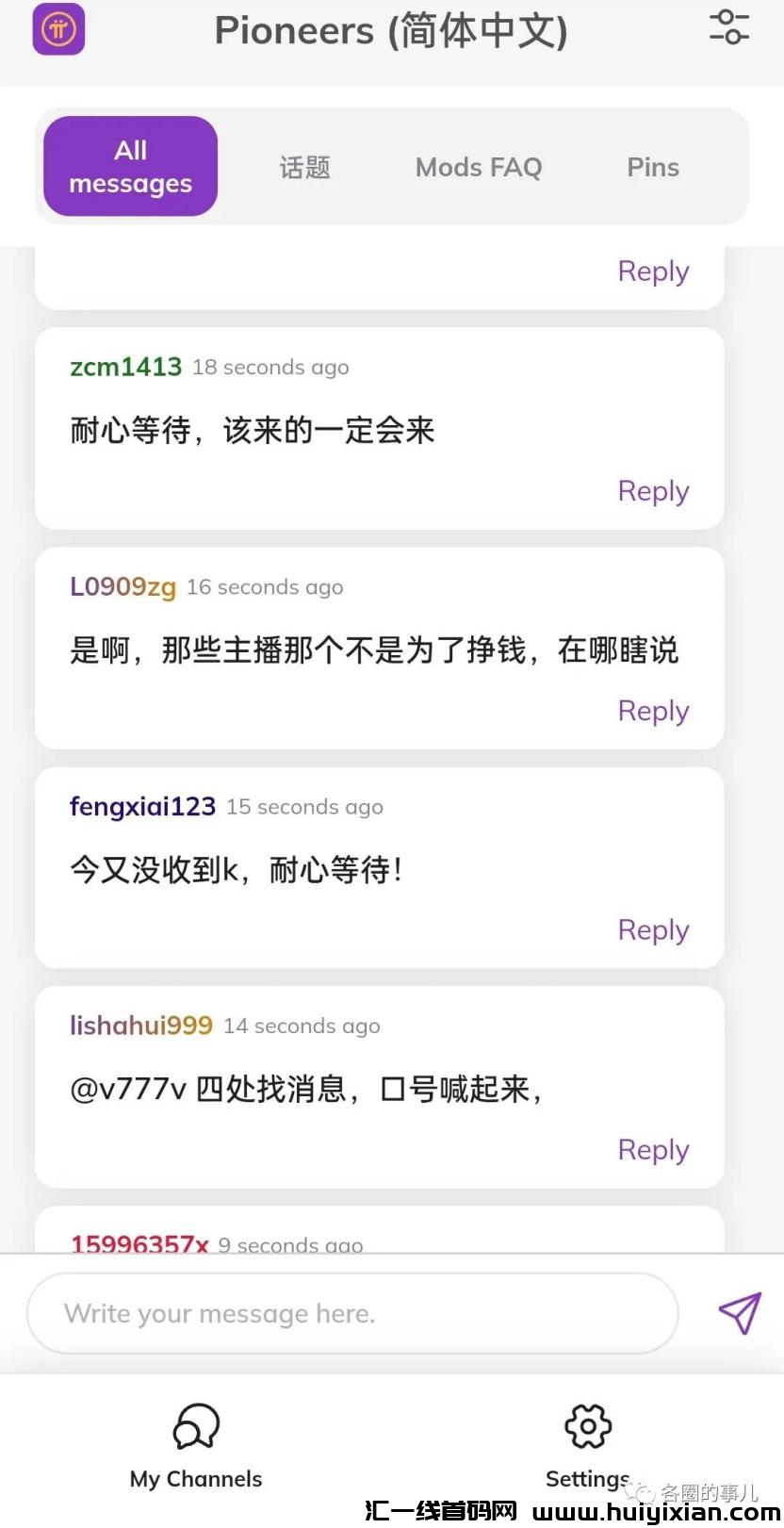
Task: Reply to L0909zg's message
Action: [653, 711]
